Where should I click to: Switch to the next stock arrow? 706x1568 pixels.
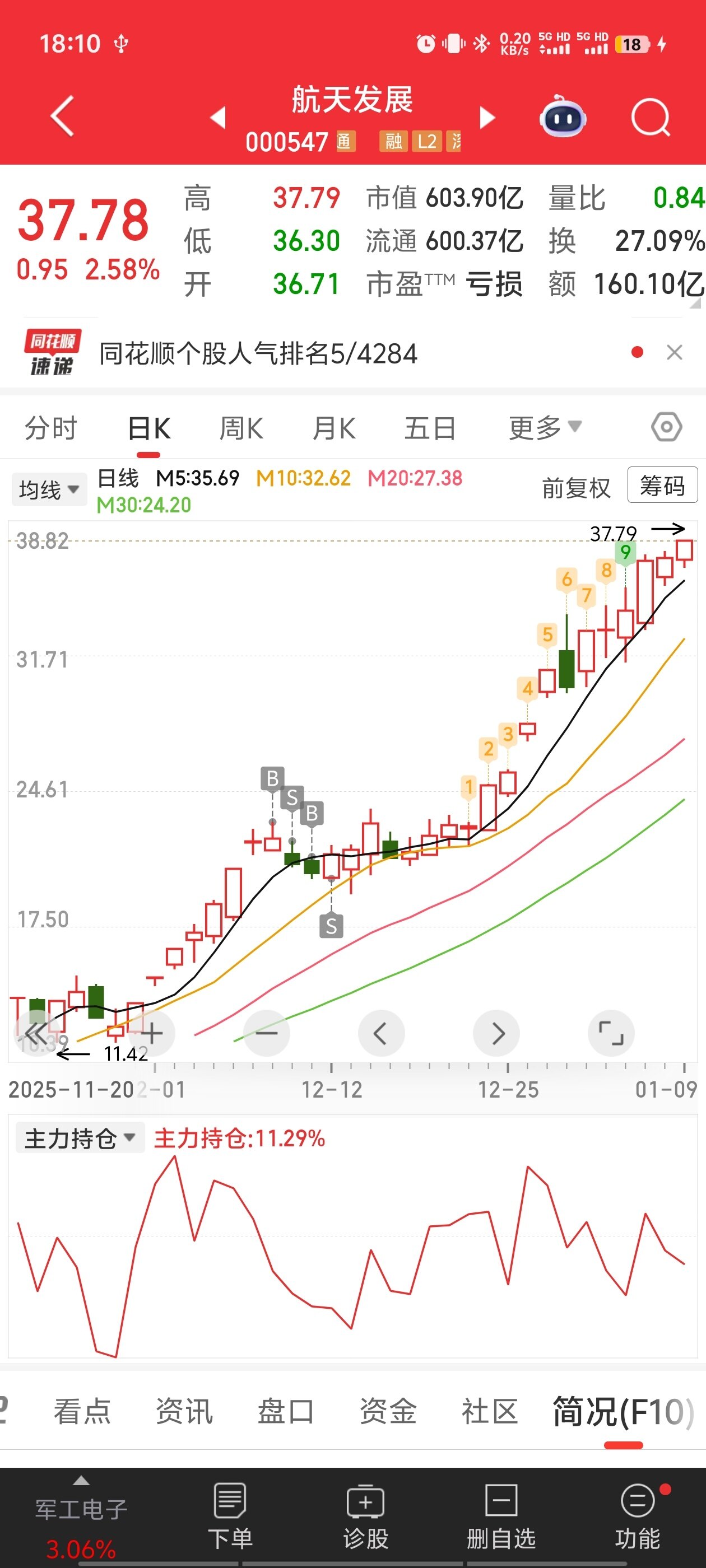[x=487, y=118]
